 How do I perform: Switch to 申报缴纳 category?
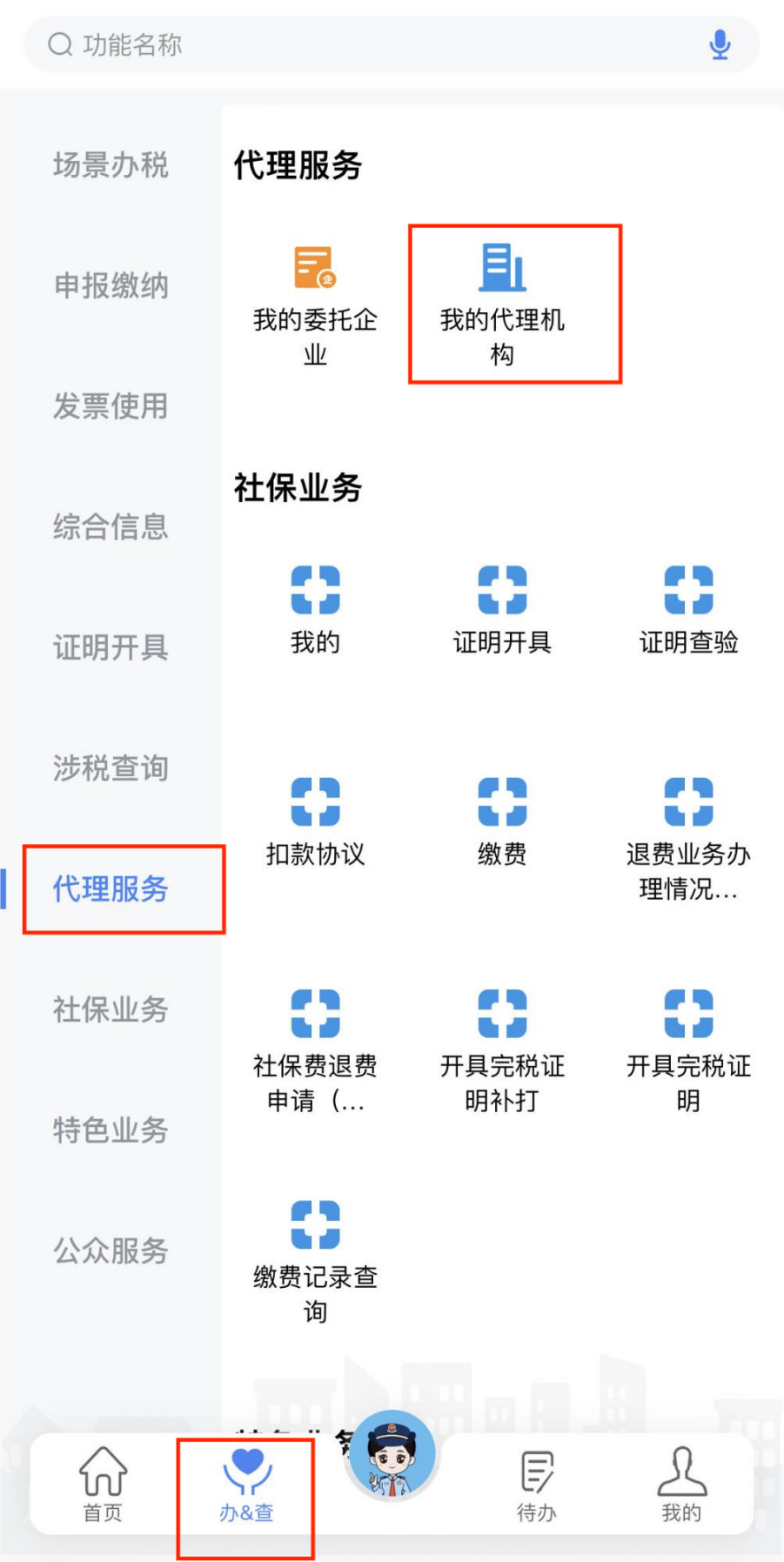tap(111, 285)
